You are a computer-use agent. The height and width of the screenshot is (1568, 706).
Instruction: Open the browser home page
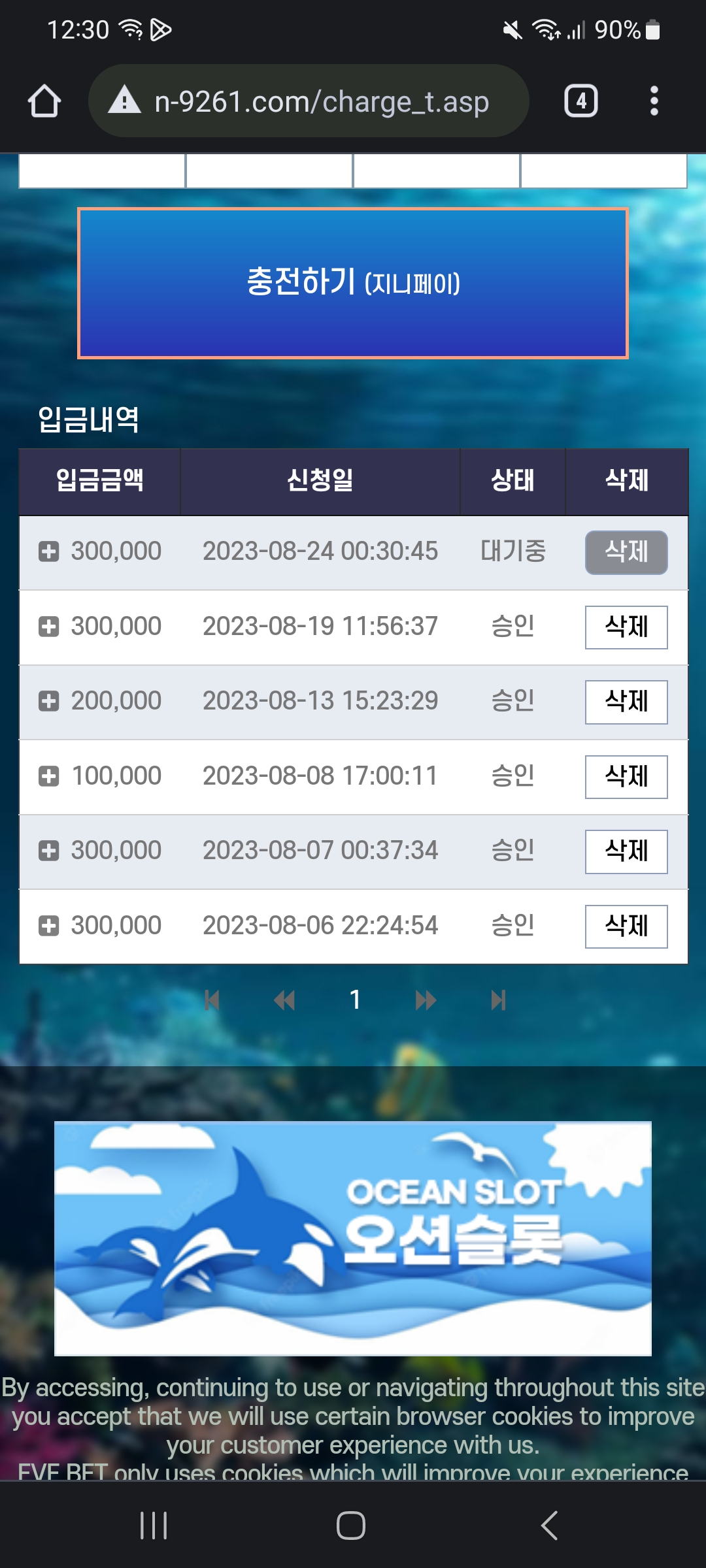(44, 101)
